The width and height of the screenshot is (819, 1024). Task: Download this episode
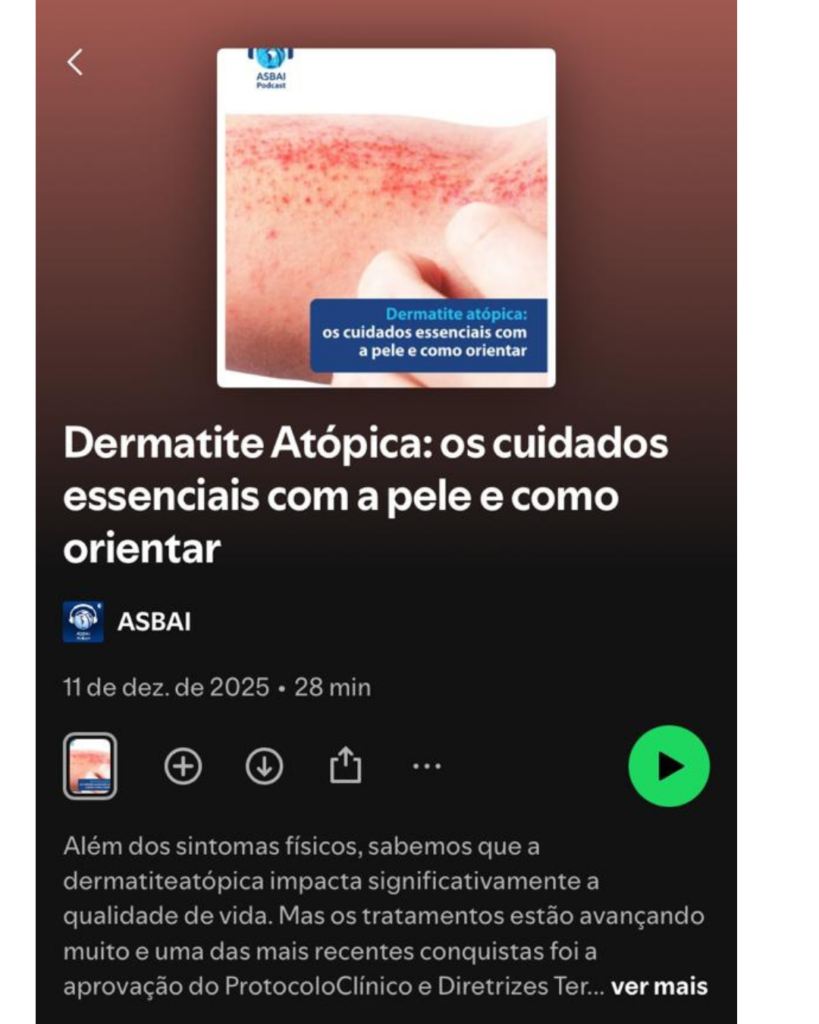264,767
